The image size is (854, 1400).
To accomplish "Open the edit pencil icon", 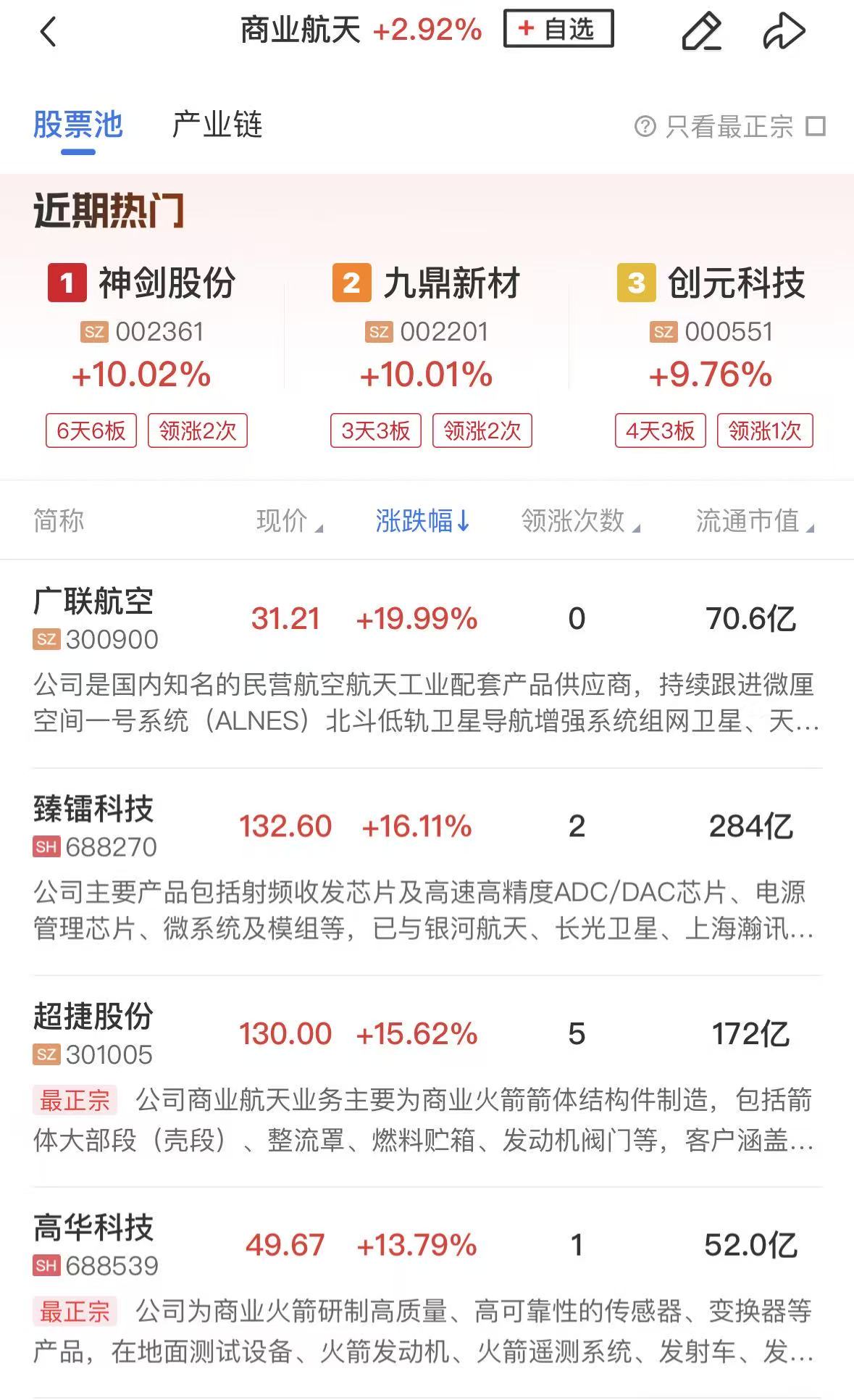I will 701,31.
